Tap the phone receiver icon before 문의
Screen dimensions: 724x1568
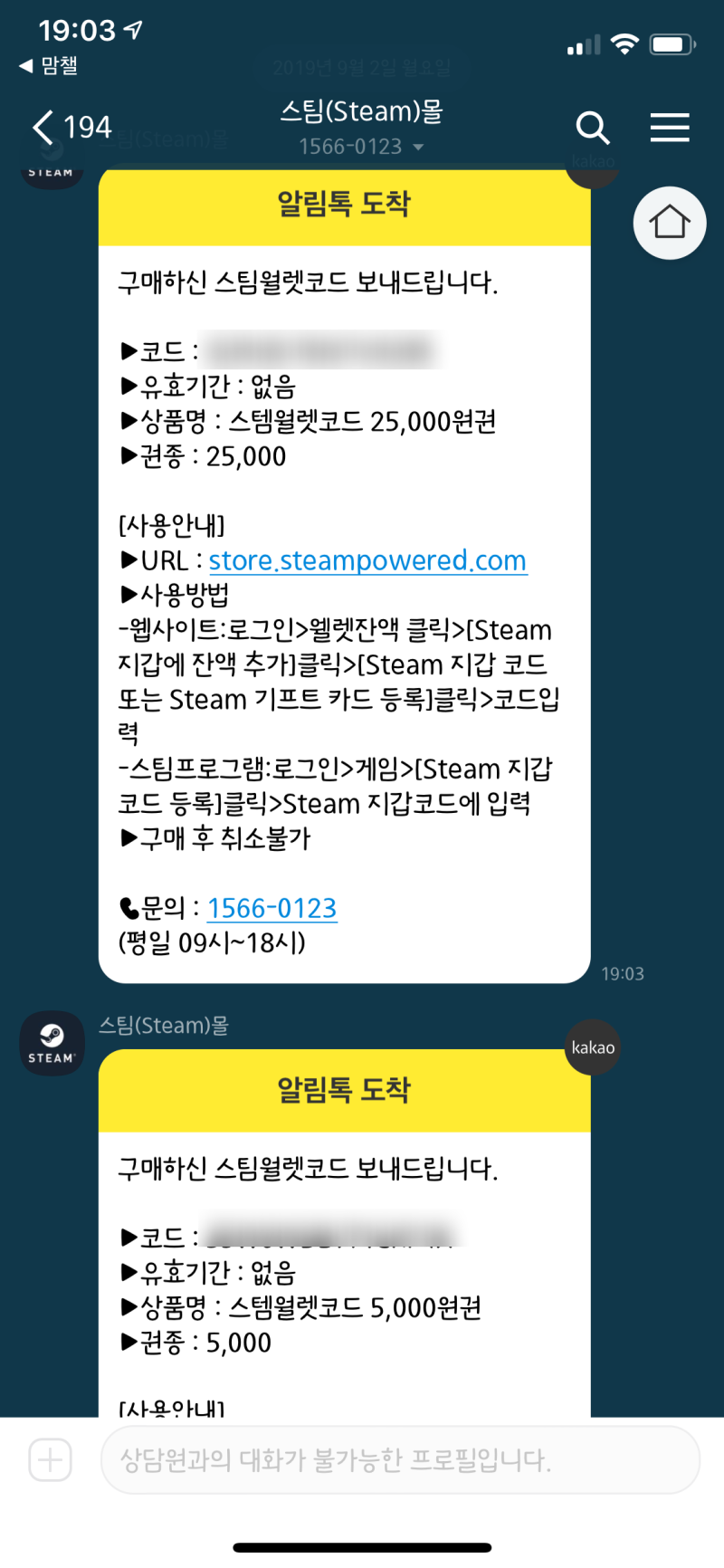129,908
